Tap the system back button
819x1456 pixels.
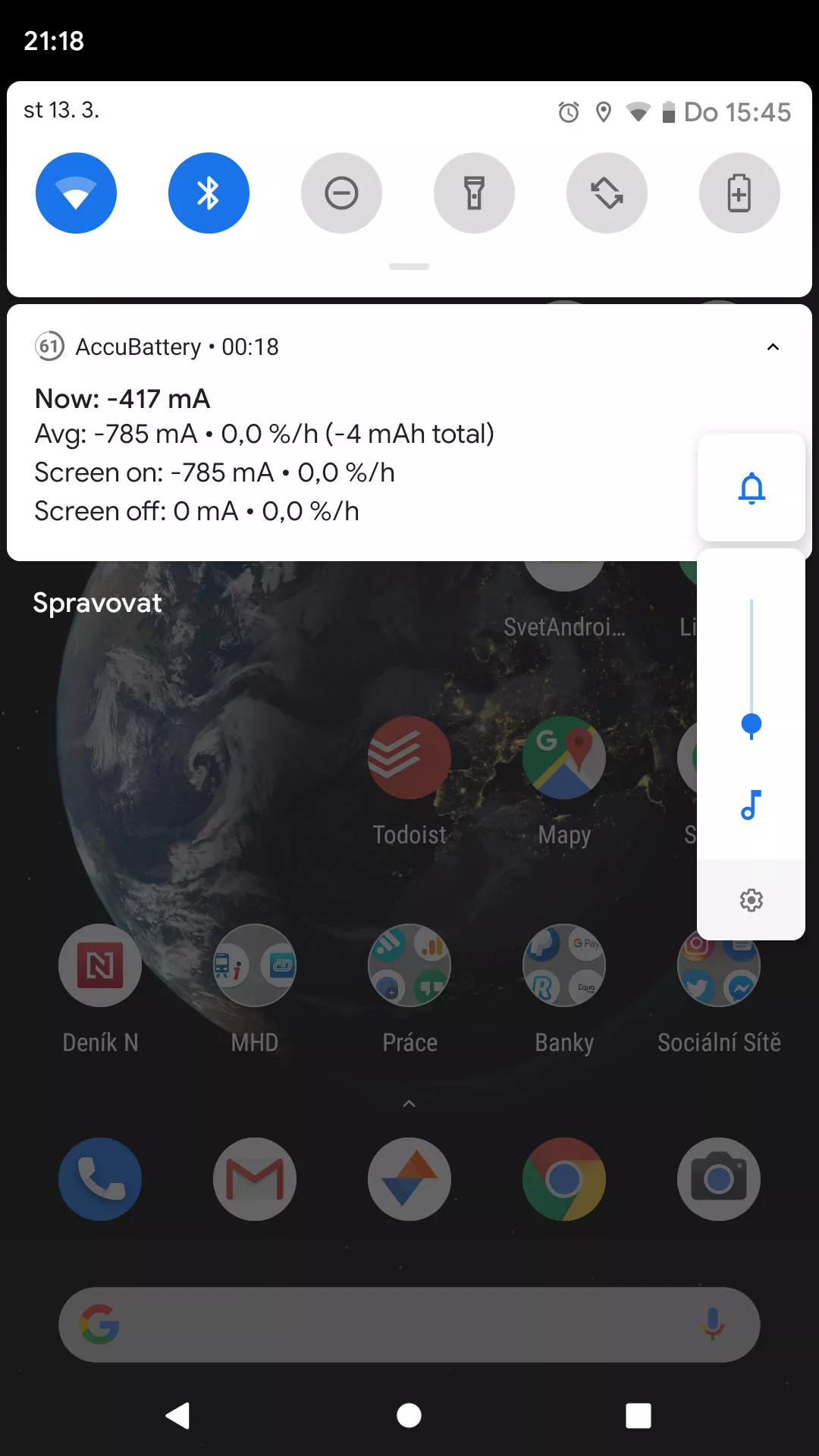[x=178, y=1415]
